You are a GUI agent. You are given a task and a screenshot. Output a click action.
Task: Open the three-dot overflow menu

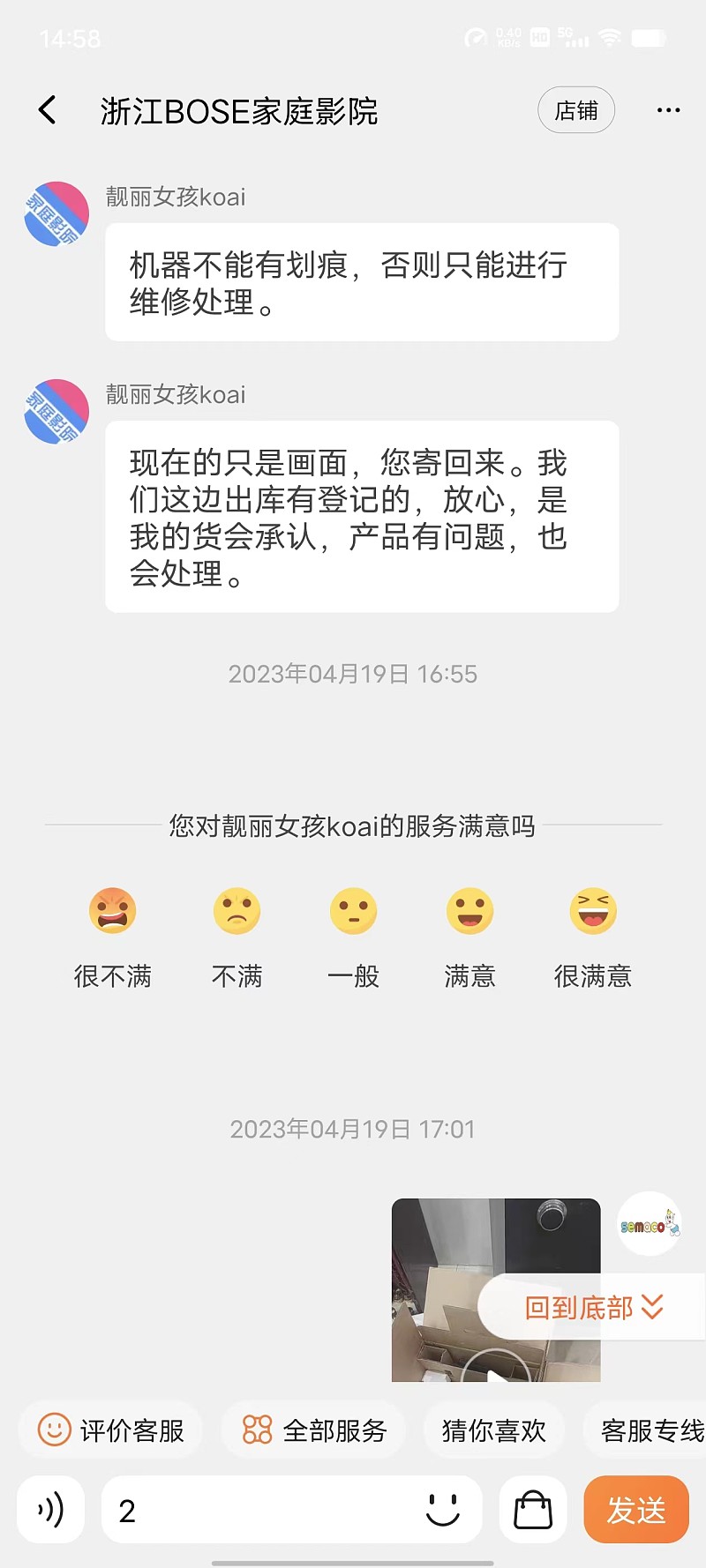668,110
